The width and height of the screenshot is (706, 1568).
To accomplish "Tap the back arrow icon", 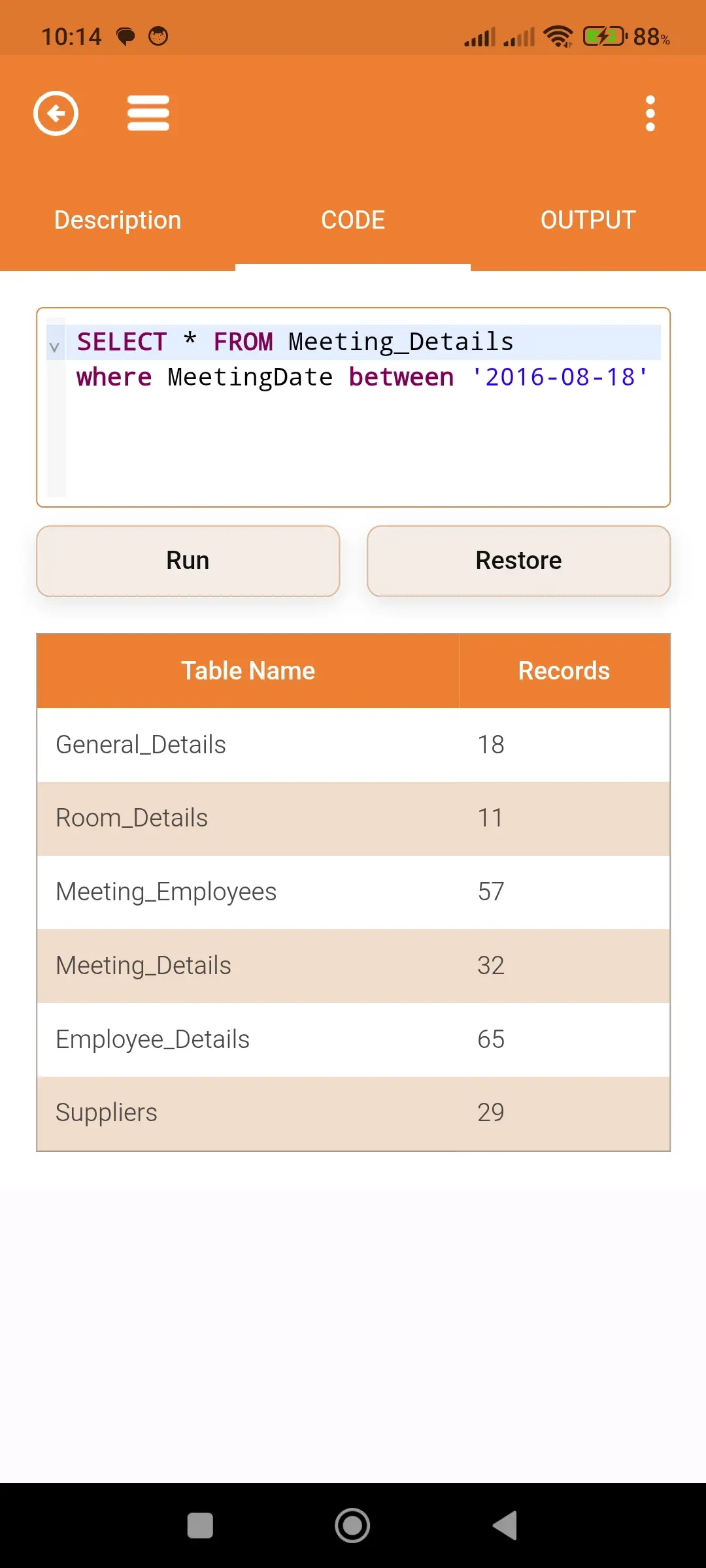I will [x=56, y=112].
